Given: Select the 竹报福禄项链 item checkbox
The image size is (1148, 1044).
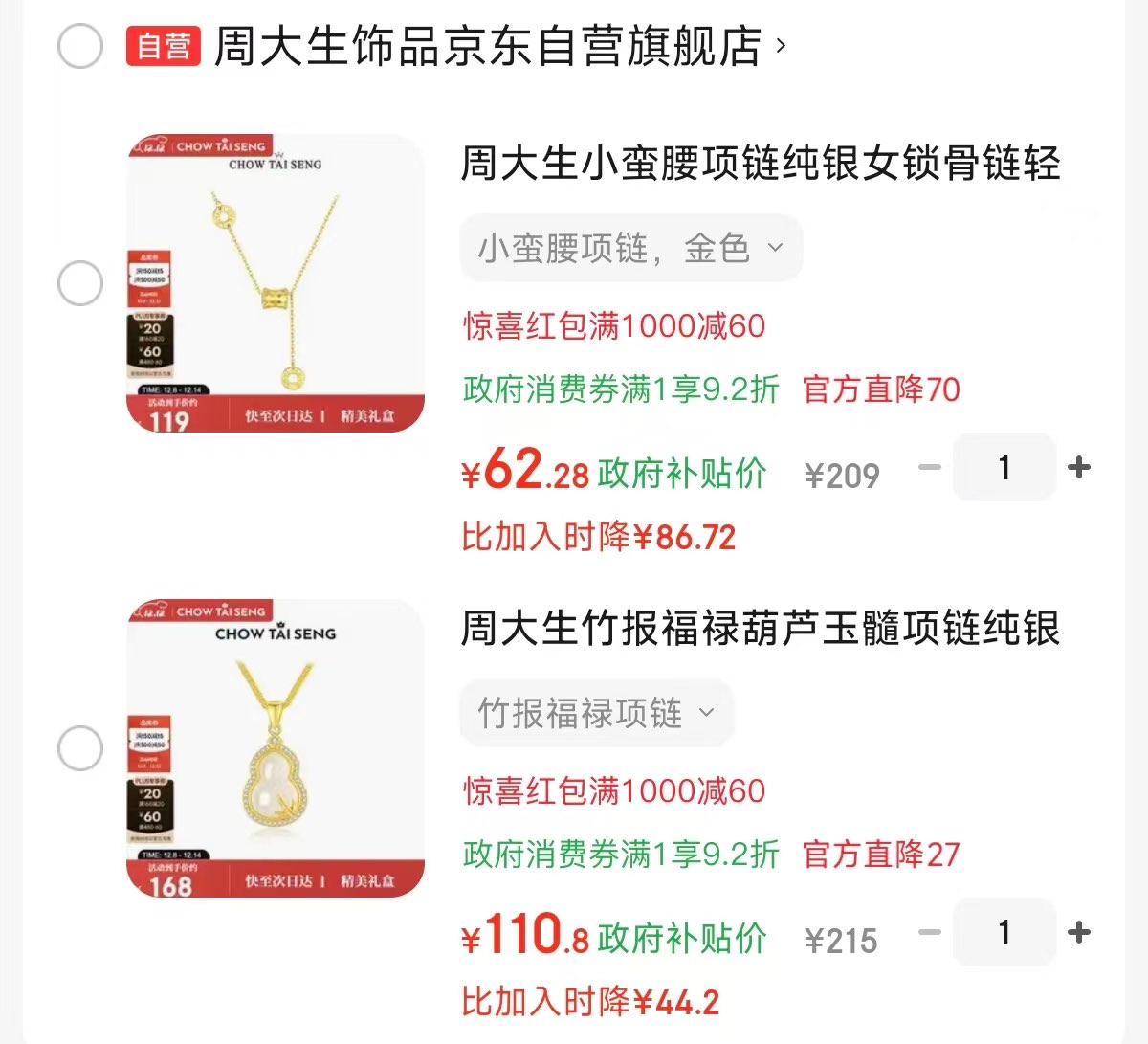Looking at the screenshot, I should (80, 748).
